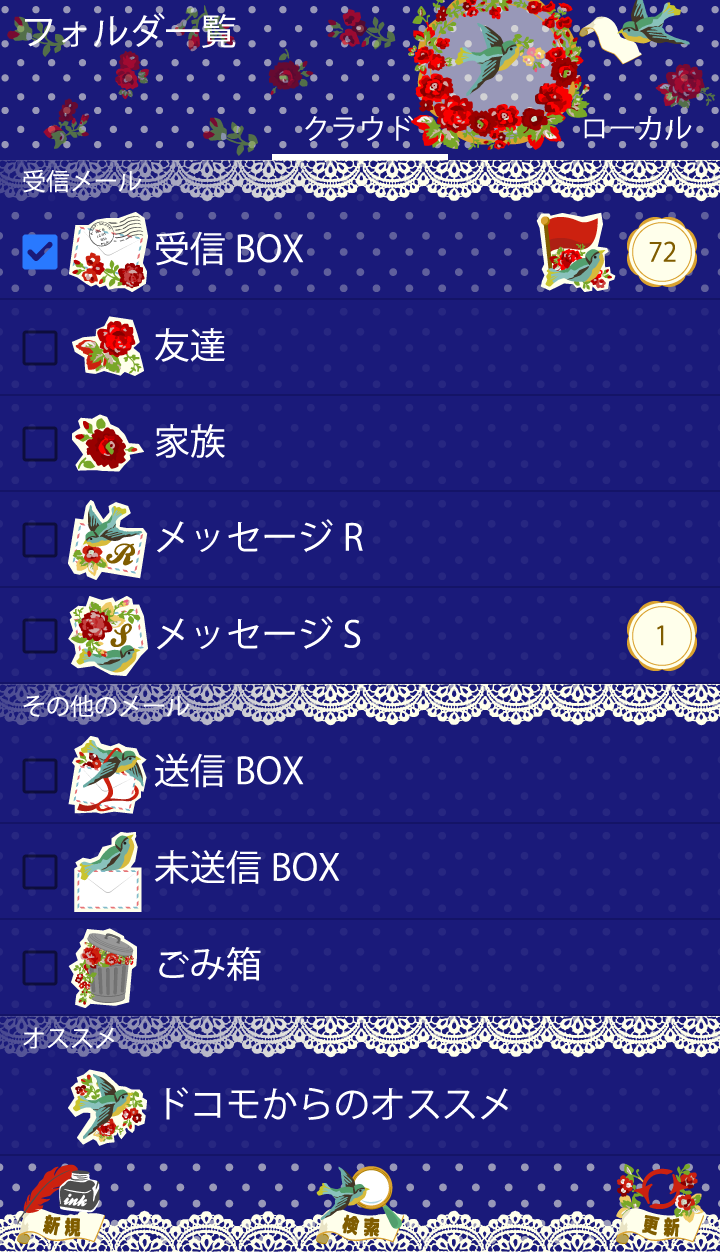Open the 送信BOX folder
This screenshot has width=720, height=1252.
pos(229,772)
